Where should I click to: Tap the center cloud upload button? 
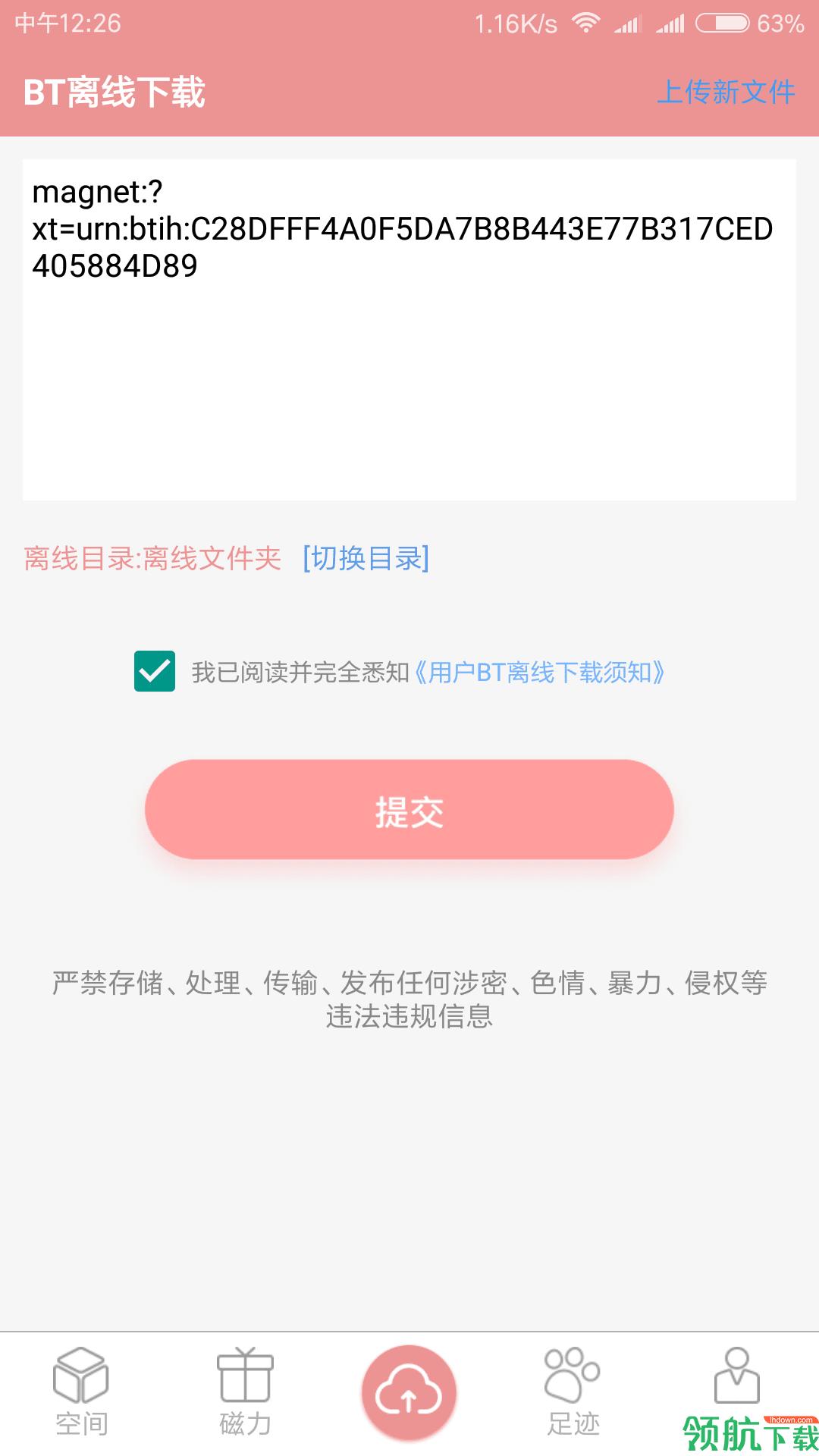point(409,1393)
